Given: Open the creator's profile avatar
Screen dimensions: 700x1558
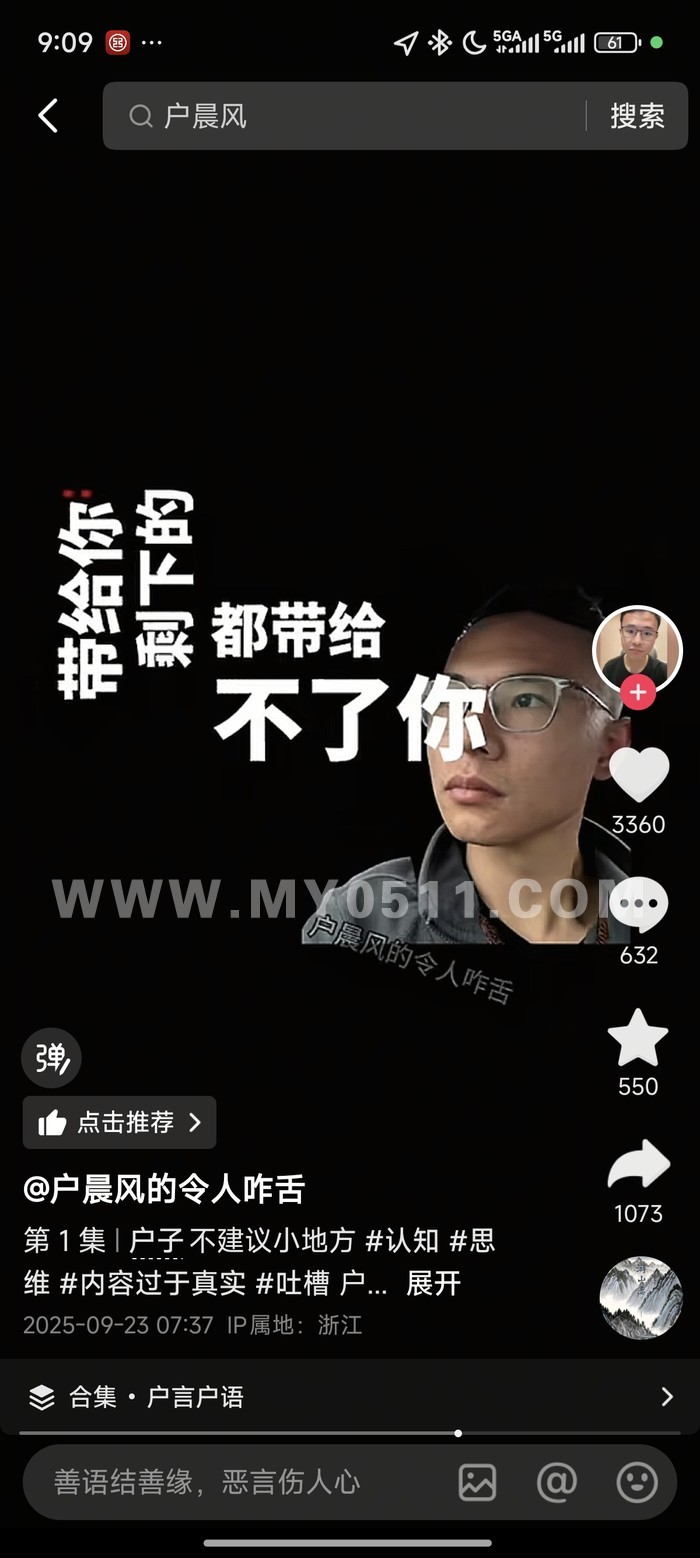Looking at the screenshot, I should (x=637, y=650).
